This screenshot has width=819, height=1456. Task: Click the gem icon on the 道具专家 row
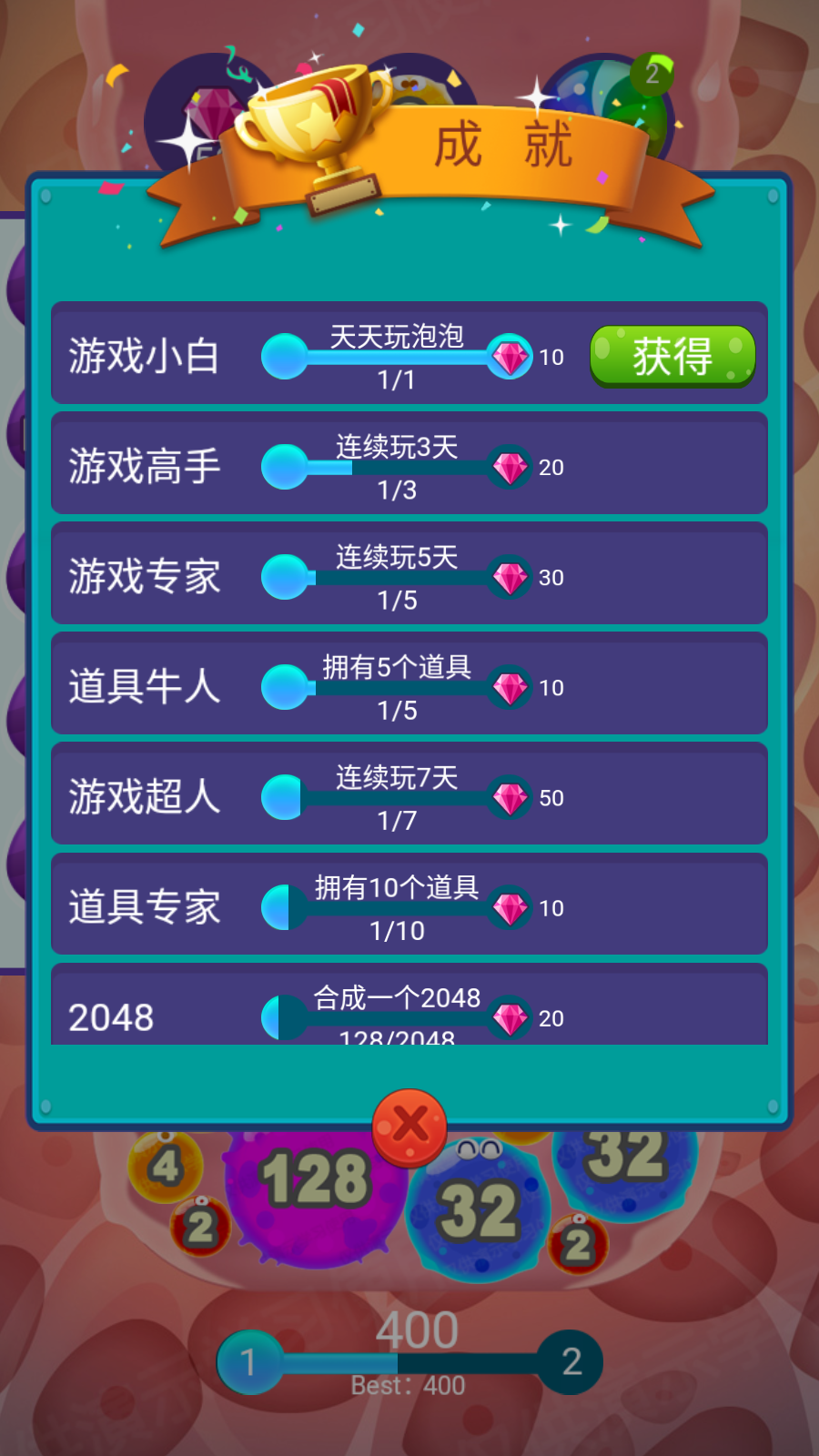511,908
